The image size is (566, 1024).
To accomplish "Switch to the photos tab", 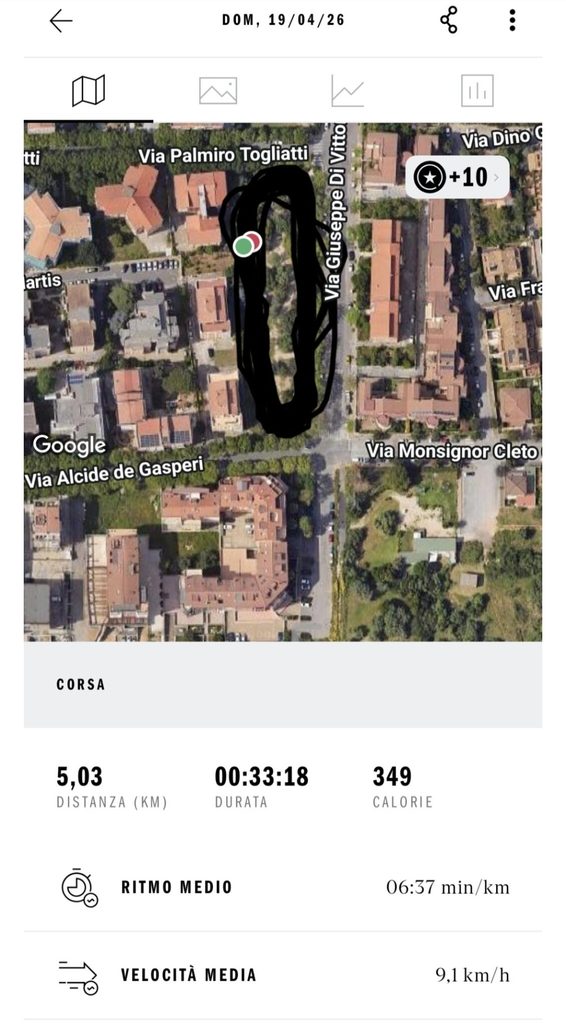I will coord(218,91).
